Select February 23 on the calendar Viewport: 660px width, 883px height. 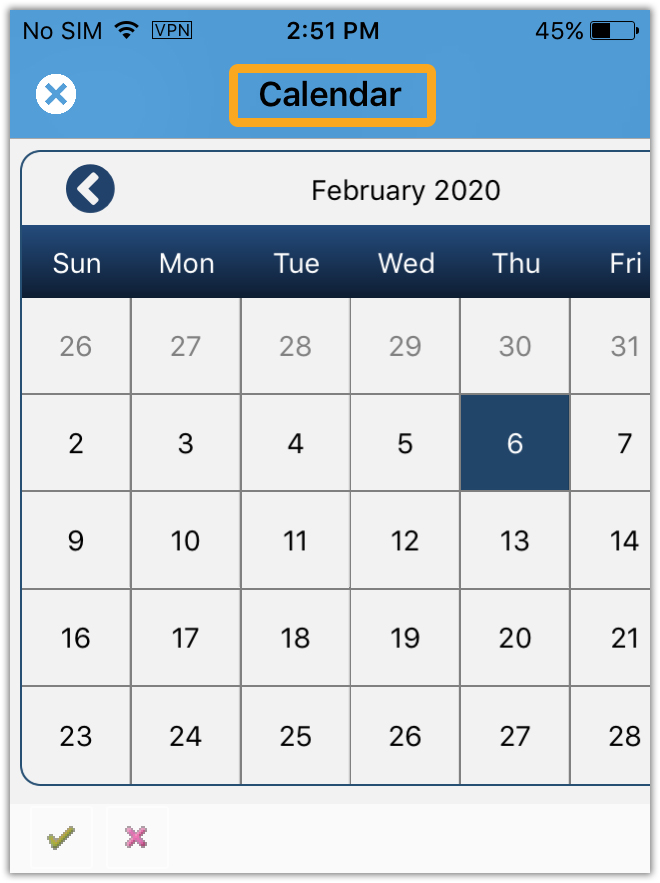(x=76, y=736)
